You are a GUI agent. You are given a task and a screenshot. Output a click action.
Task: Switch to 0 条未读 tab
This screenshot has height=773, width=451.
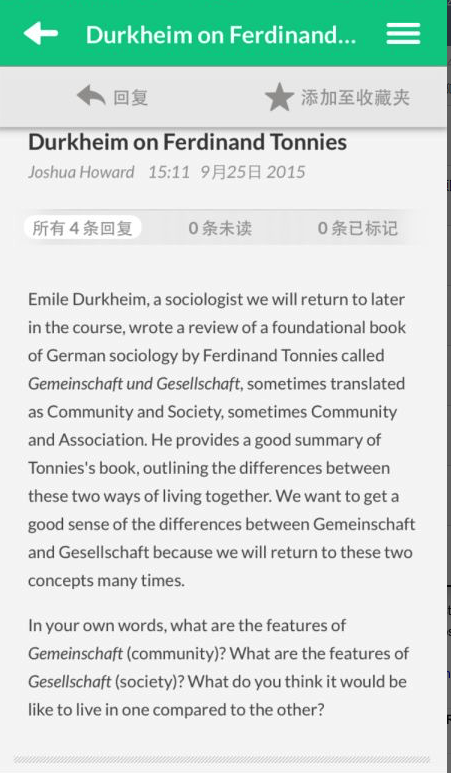pos(220,228)
